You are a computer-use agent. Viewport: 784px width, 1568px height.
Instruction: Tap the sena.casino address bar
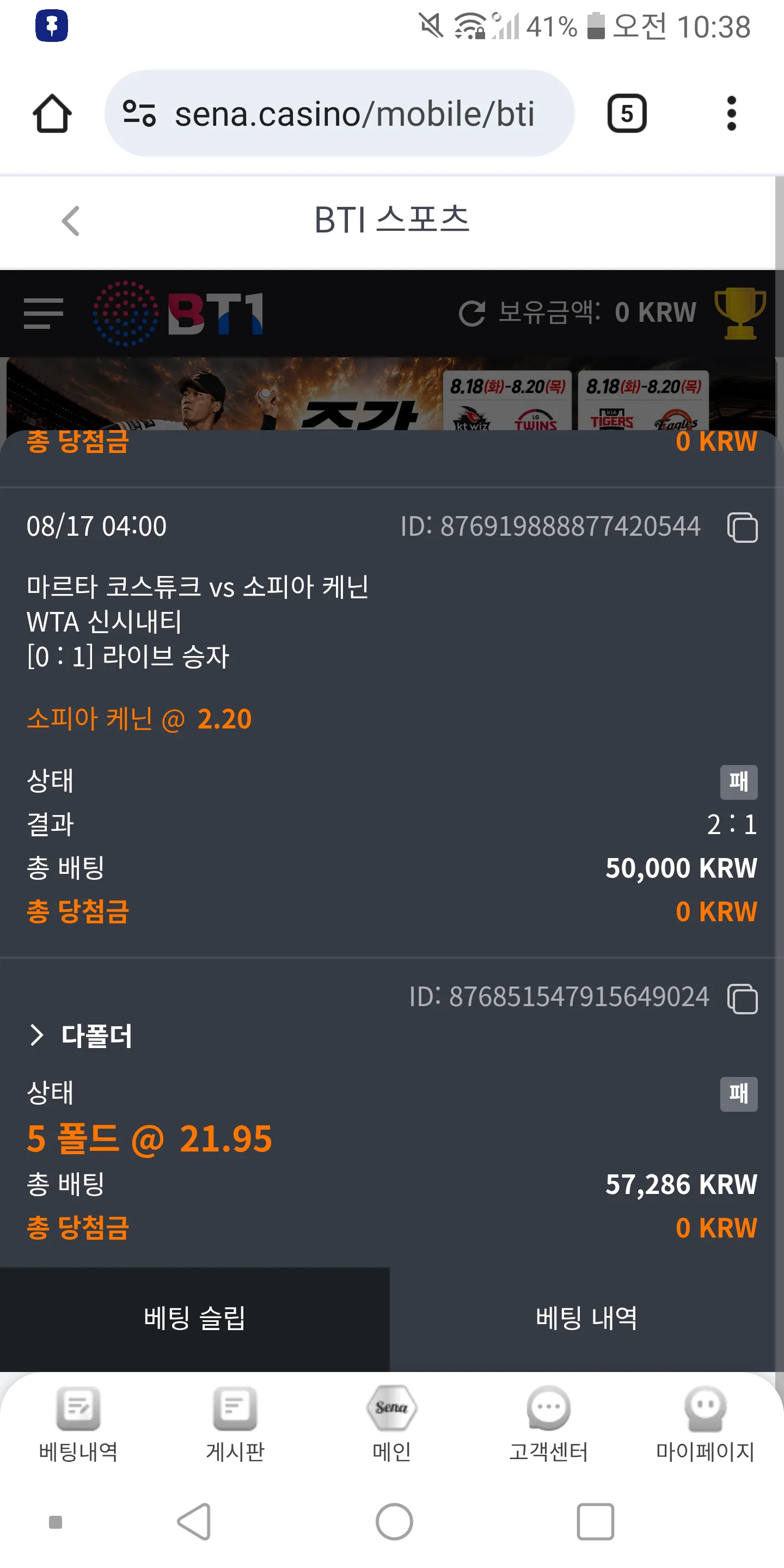point(339,113)
